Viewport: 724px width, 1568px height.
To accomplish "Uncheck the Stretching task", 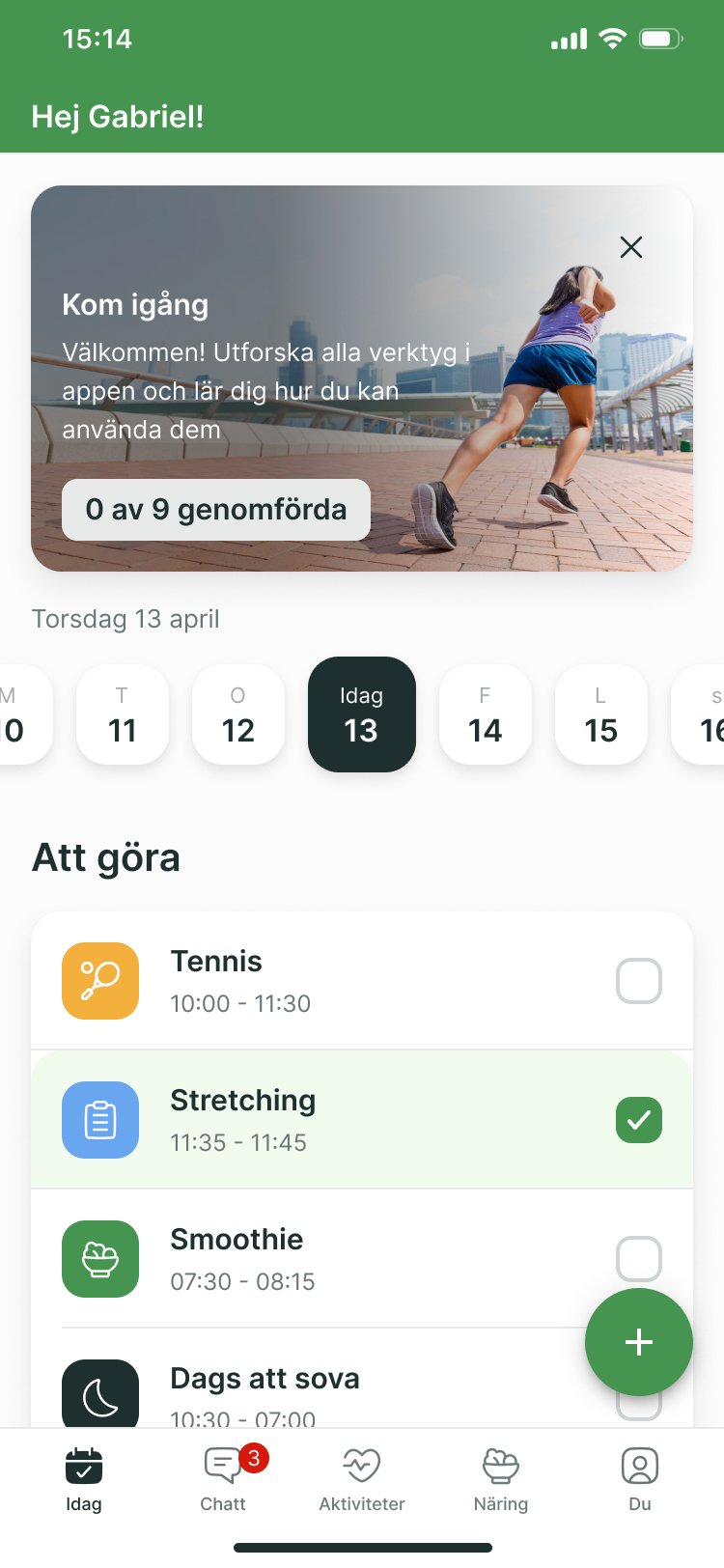I will (639, 1120).
